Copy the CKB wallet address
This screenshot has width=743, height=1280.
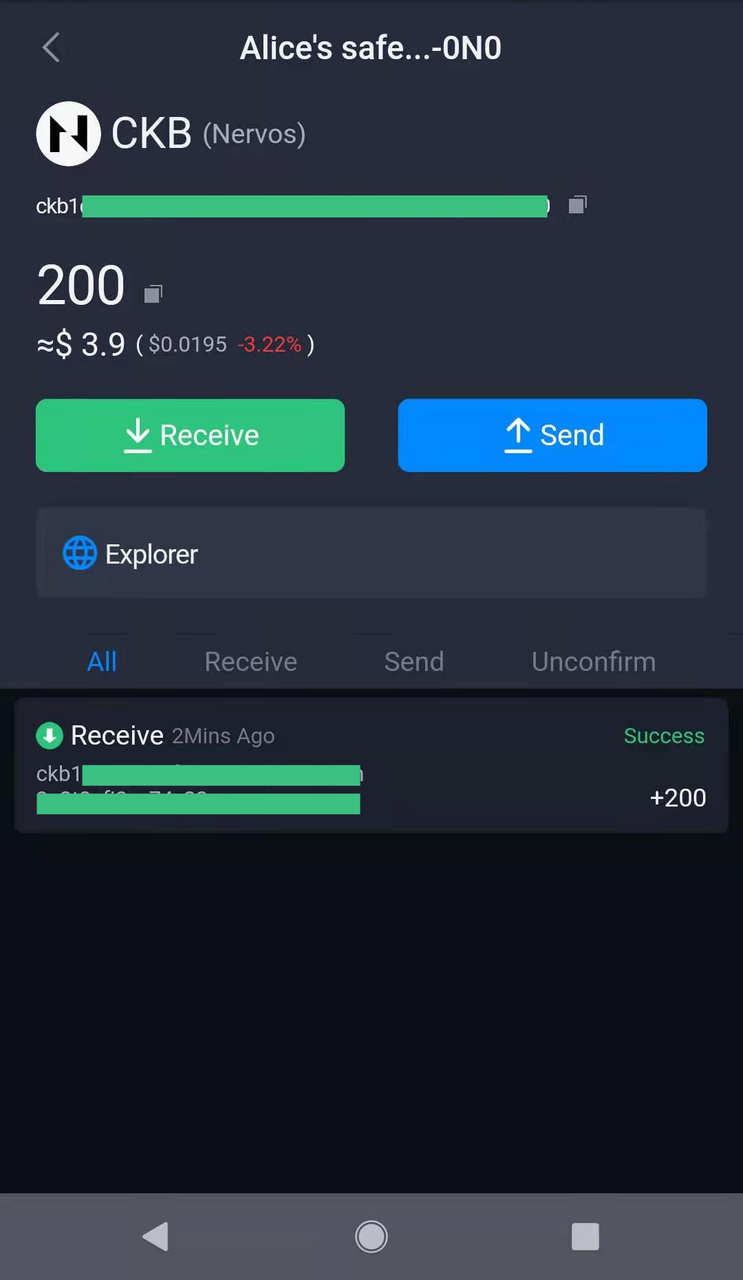tap(577, 205)
